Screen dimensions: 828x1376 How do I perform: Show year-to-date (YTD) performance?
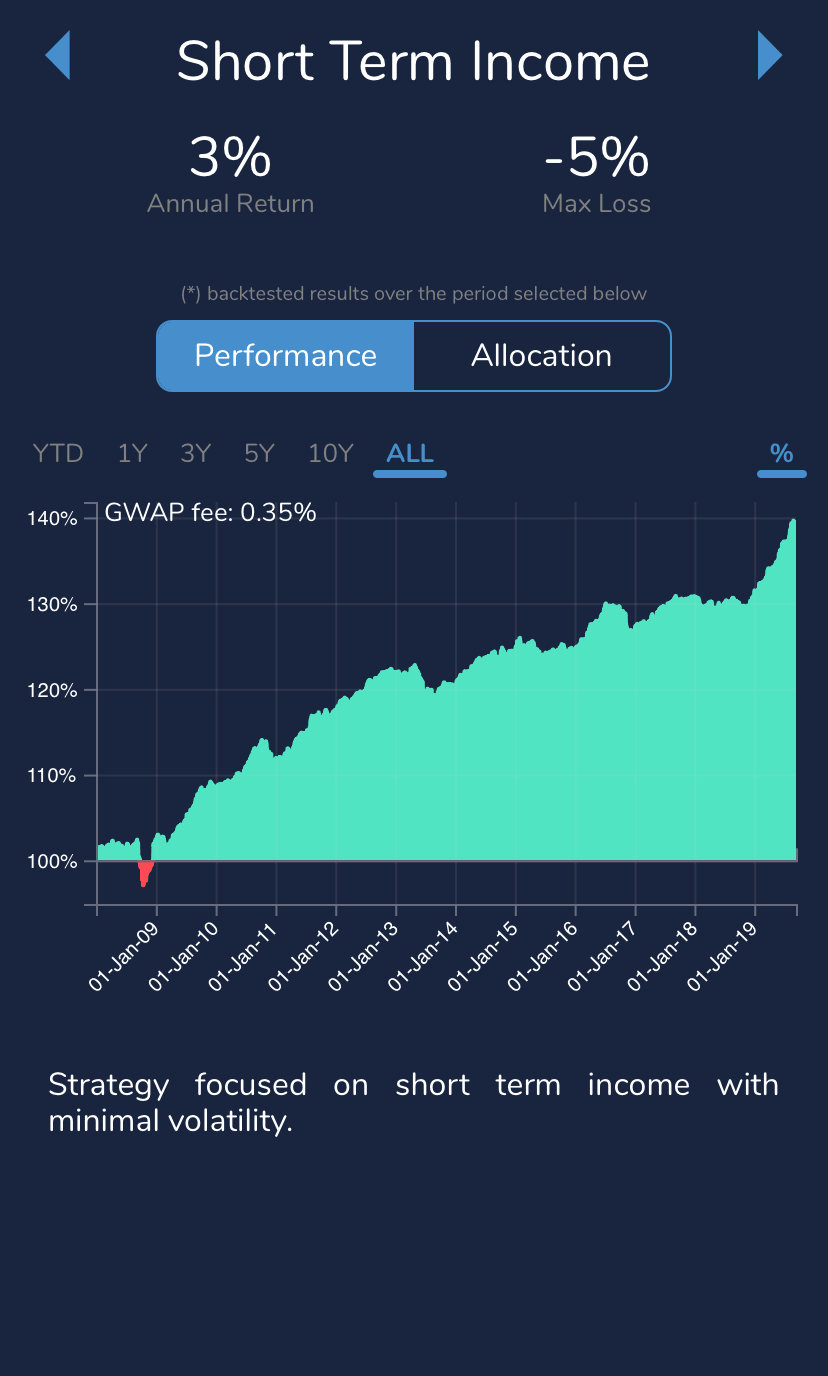point(58,454)
